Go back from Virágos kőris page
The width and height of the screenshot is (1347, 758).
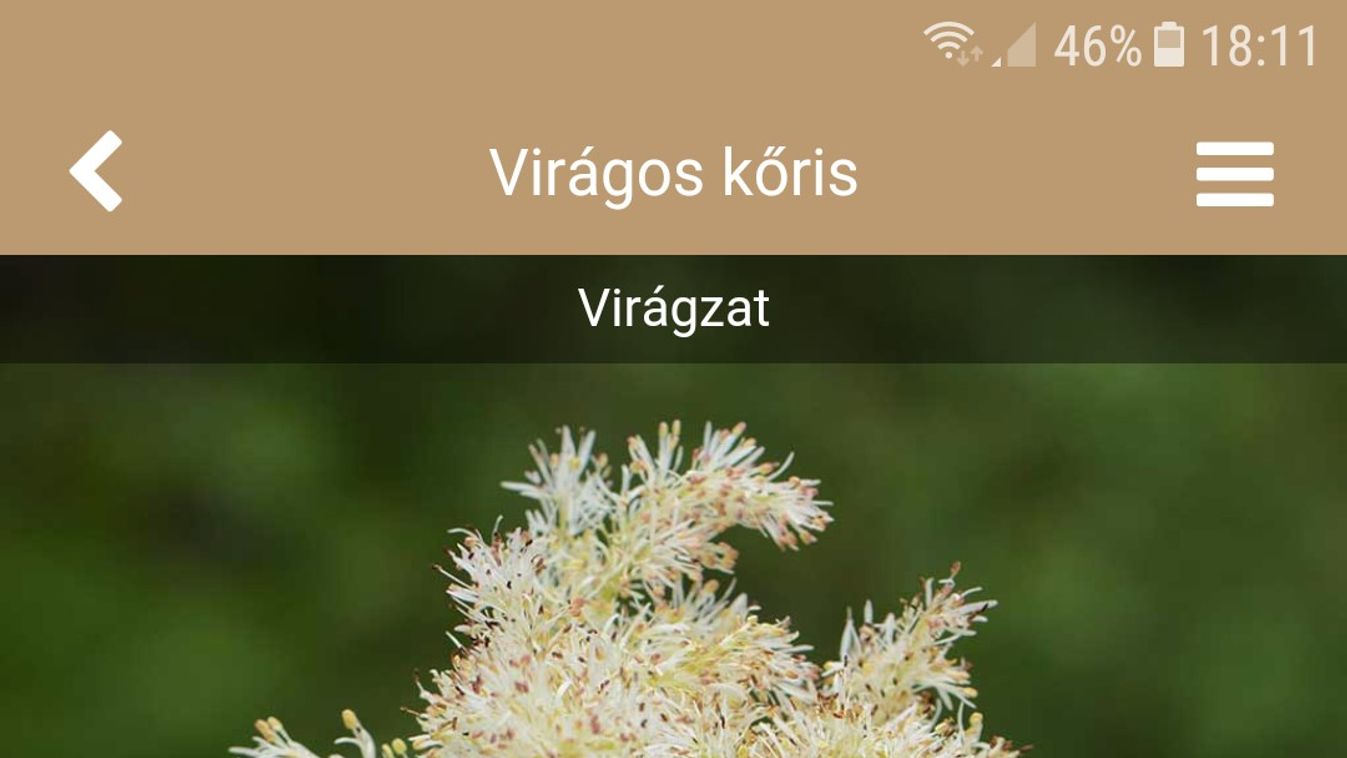coord(96,171)
